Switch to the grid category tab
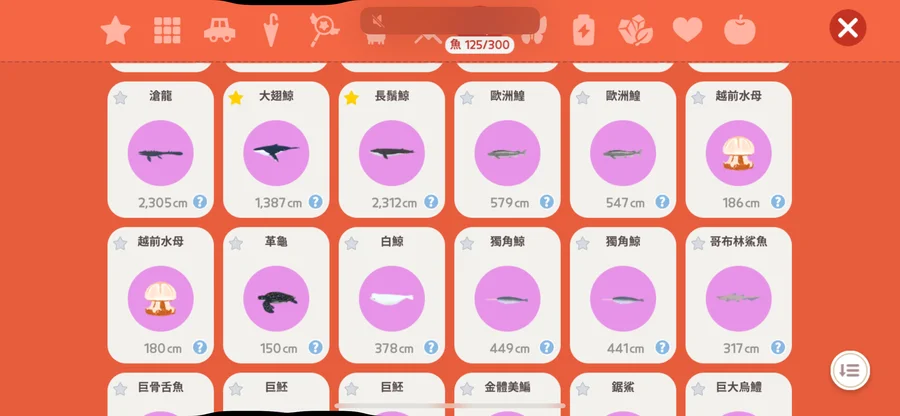This screenshot has width=900, height=416. (x=167, y=30)
